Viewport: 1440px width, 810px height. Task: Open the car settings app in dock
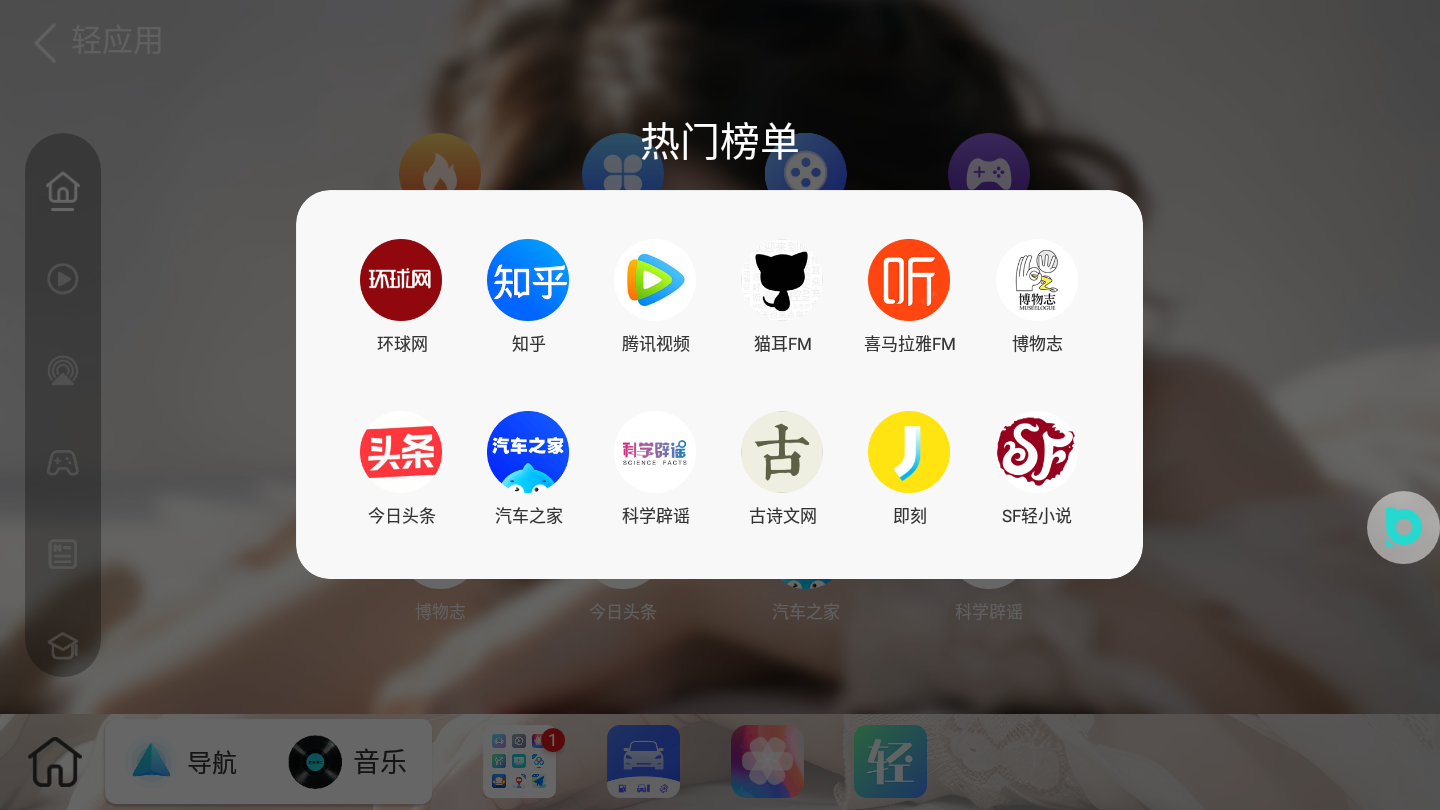tap(644, 762)
